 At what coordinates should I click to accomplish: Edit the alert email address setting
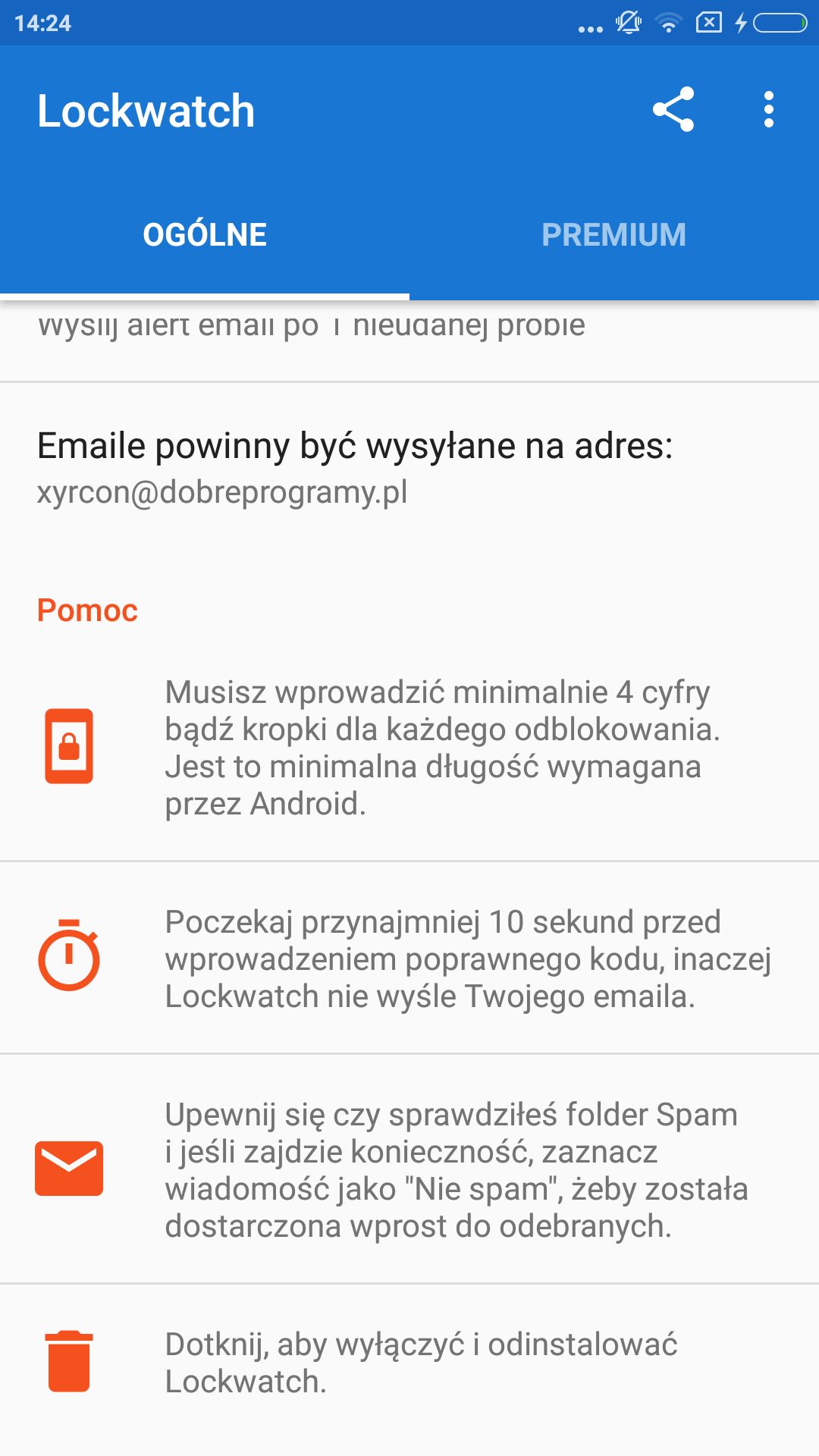click(409, 468)
